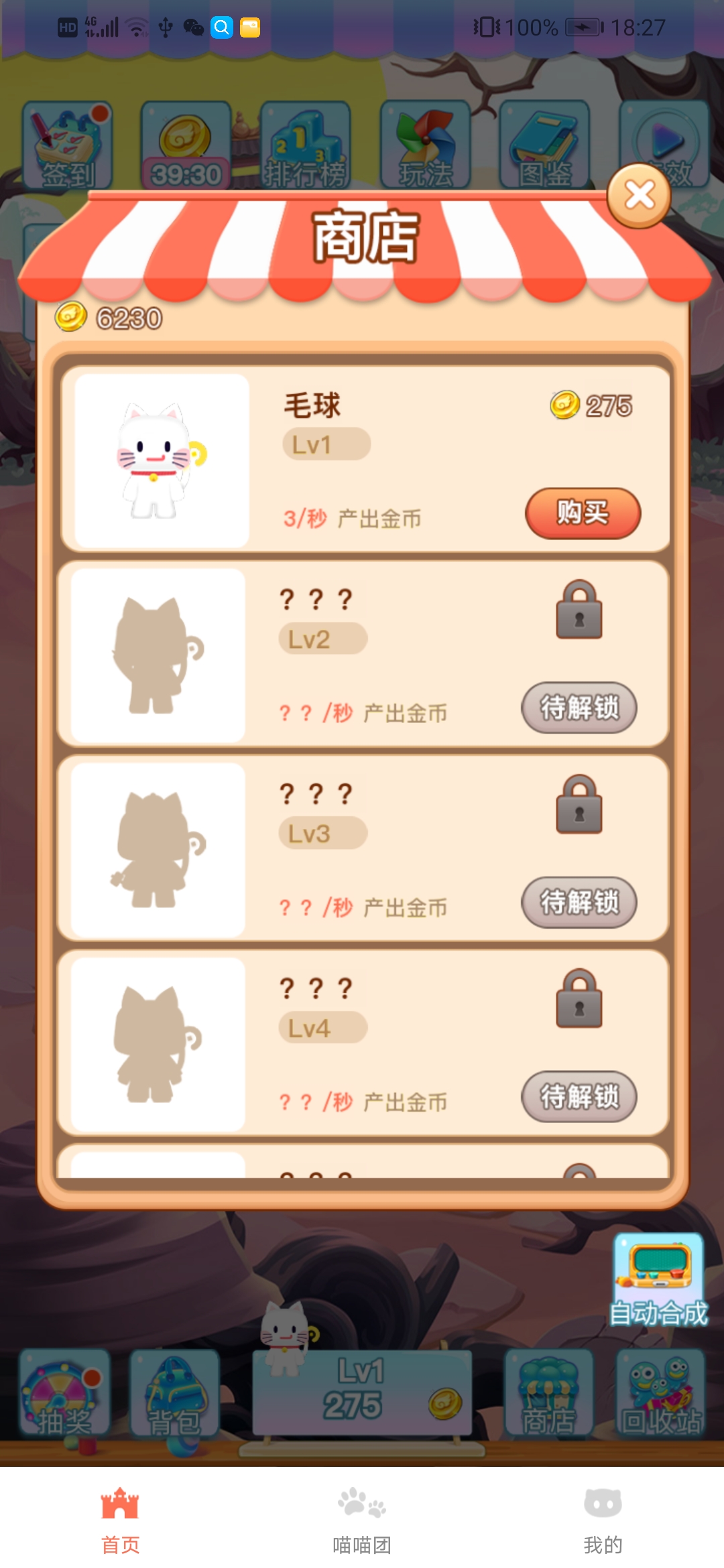Tap 待解锁 button for the Lv3 cat
This screenshot has width=724, height=1568.
click(579, 902)
